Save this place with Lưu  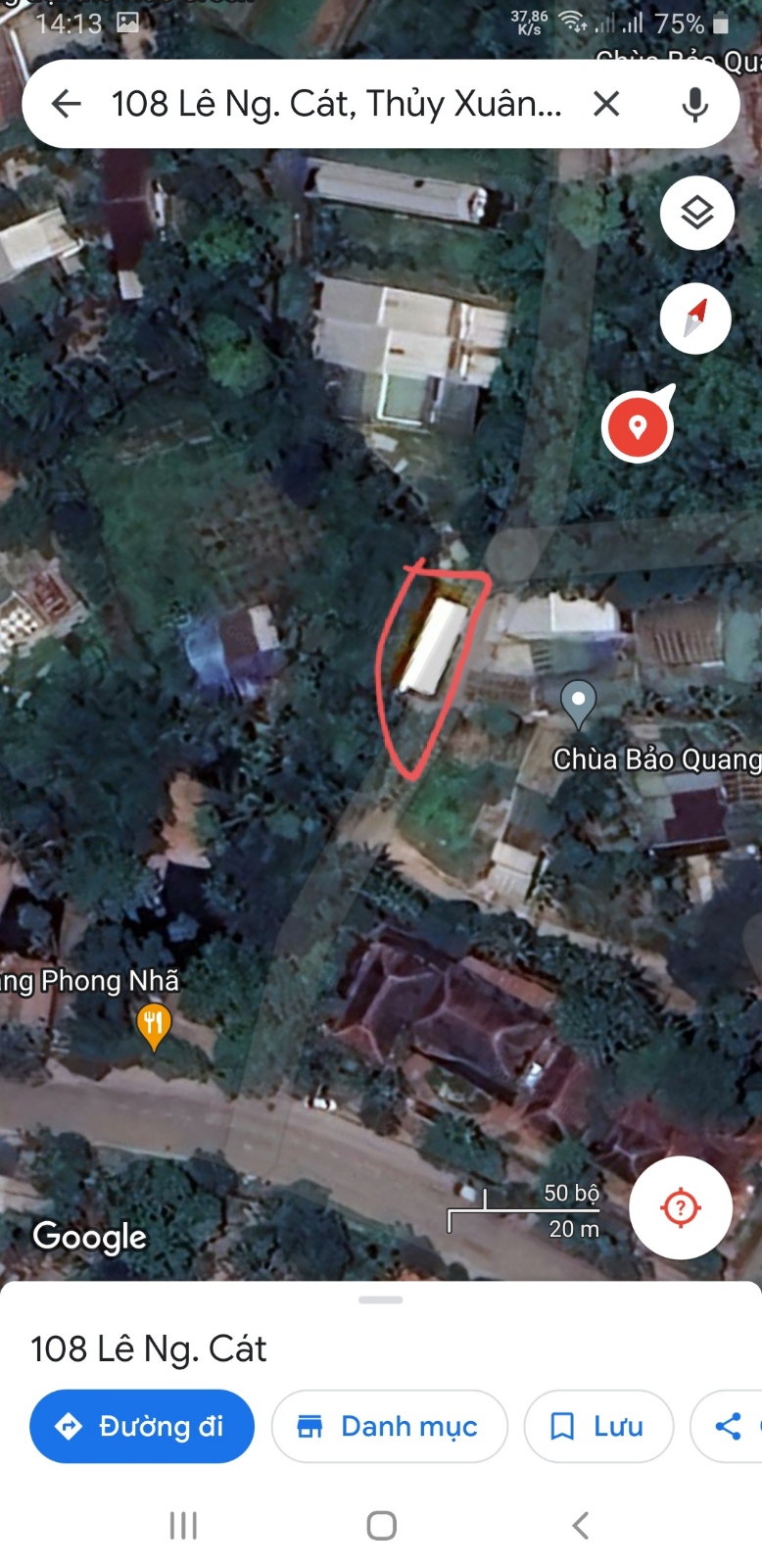[598, 1426]
